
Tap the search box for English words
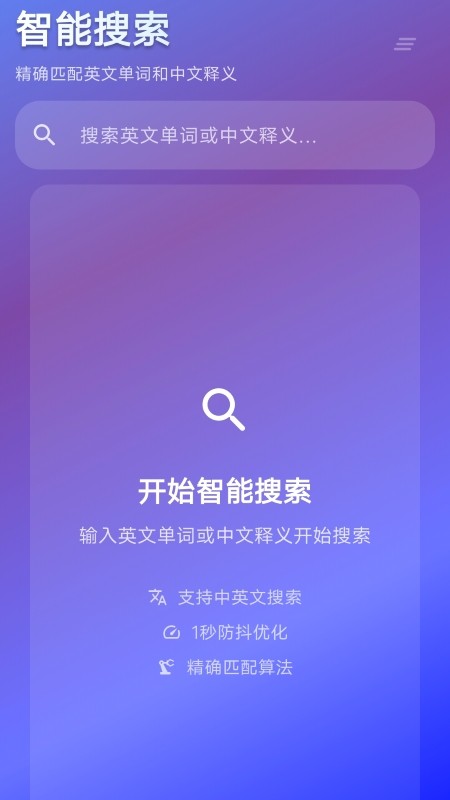coord(224,135)
